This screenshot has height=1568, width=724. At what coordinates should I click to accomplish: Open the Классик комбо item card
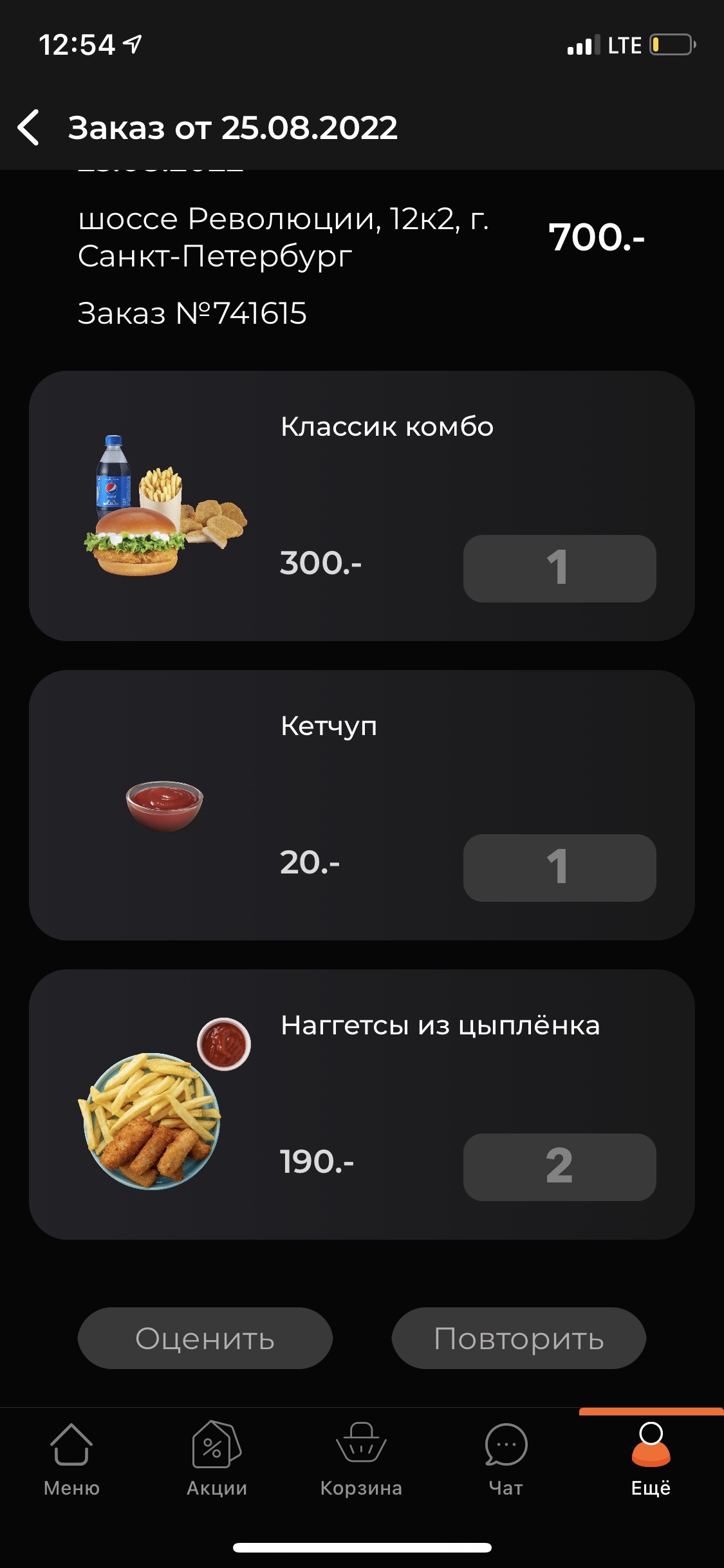(x=362, y=505)
